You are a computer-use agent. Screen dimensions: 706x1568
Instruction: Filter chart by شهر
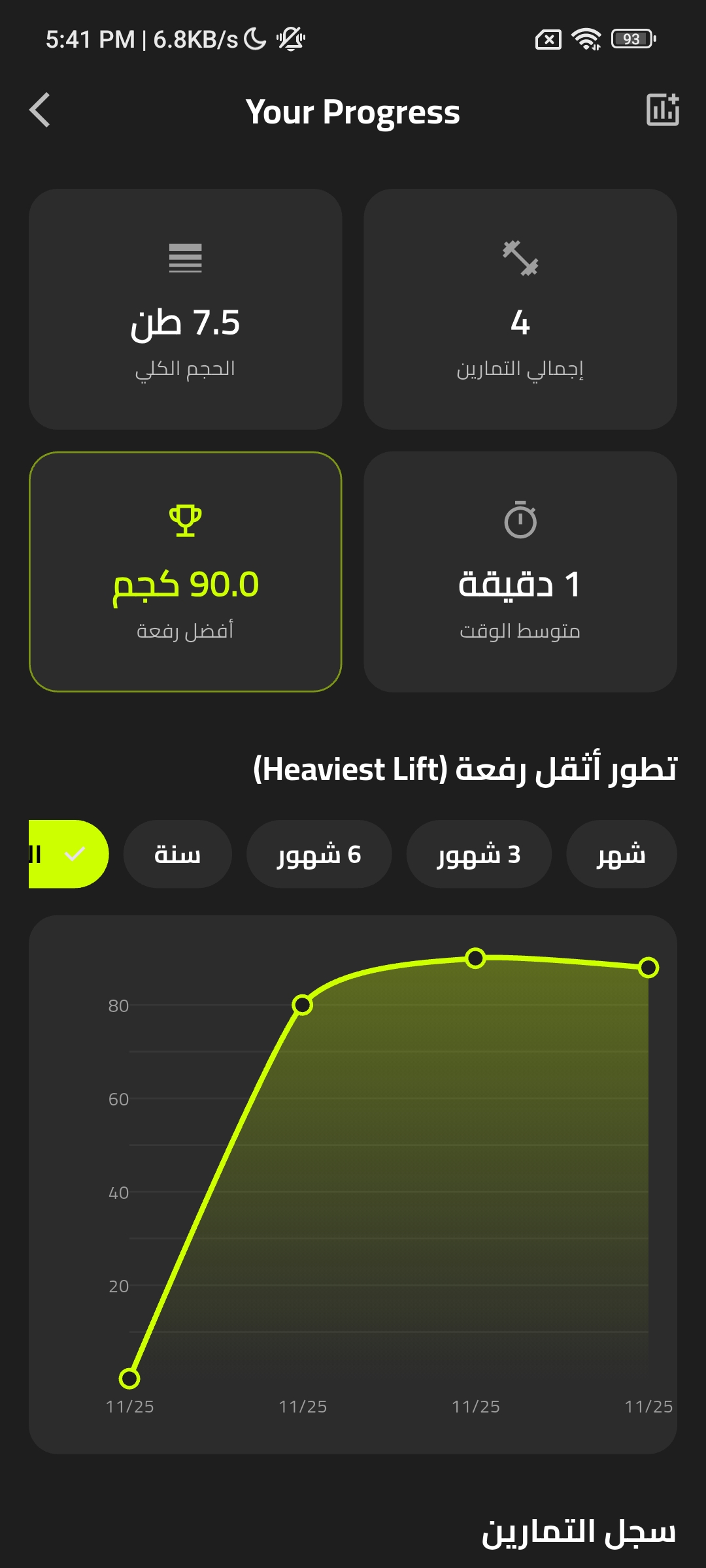coord(620,854)
